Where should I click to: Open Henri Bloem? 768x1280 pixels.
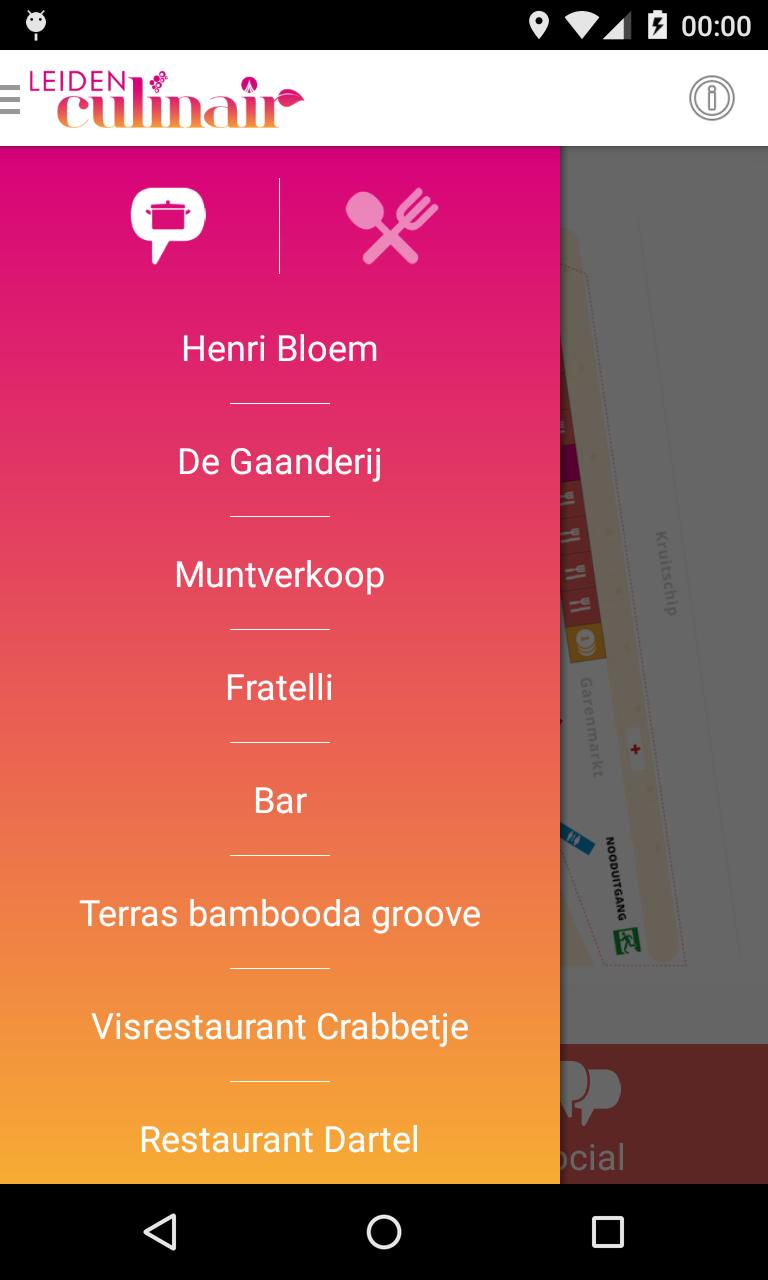[x=280, y=349]
